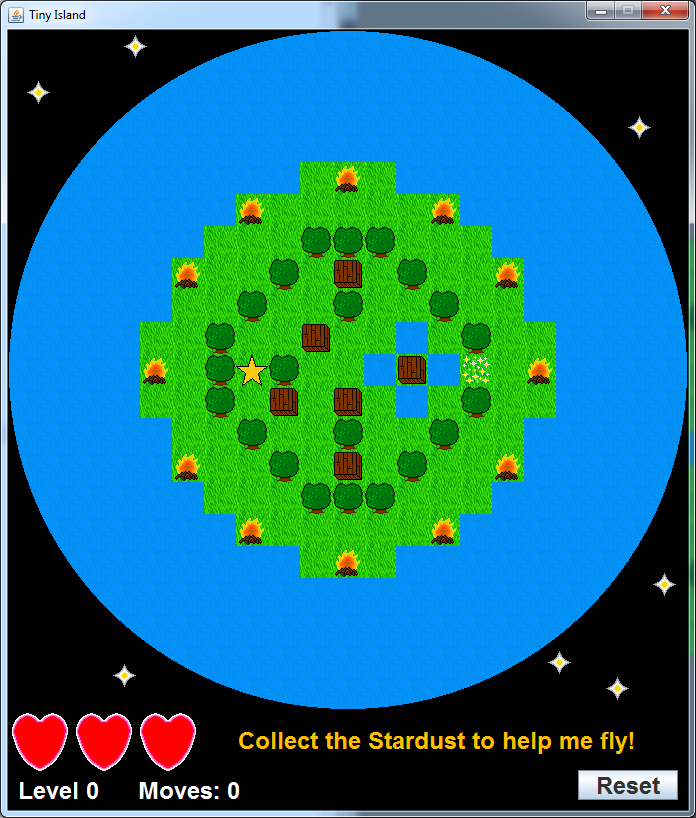Maximize the Tiny Island window
The height and width of the screenshot is (818, 696).
[x=627, y=9]
